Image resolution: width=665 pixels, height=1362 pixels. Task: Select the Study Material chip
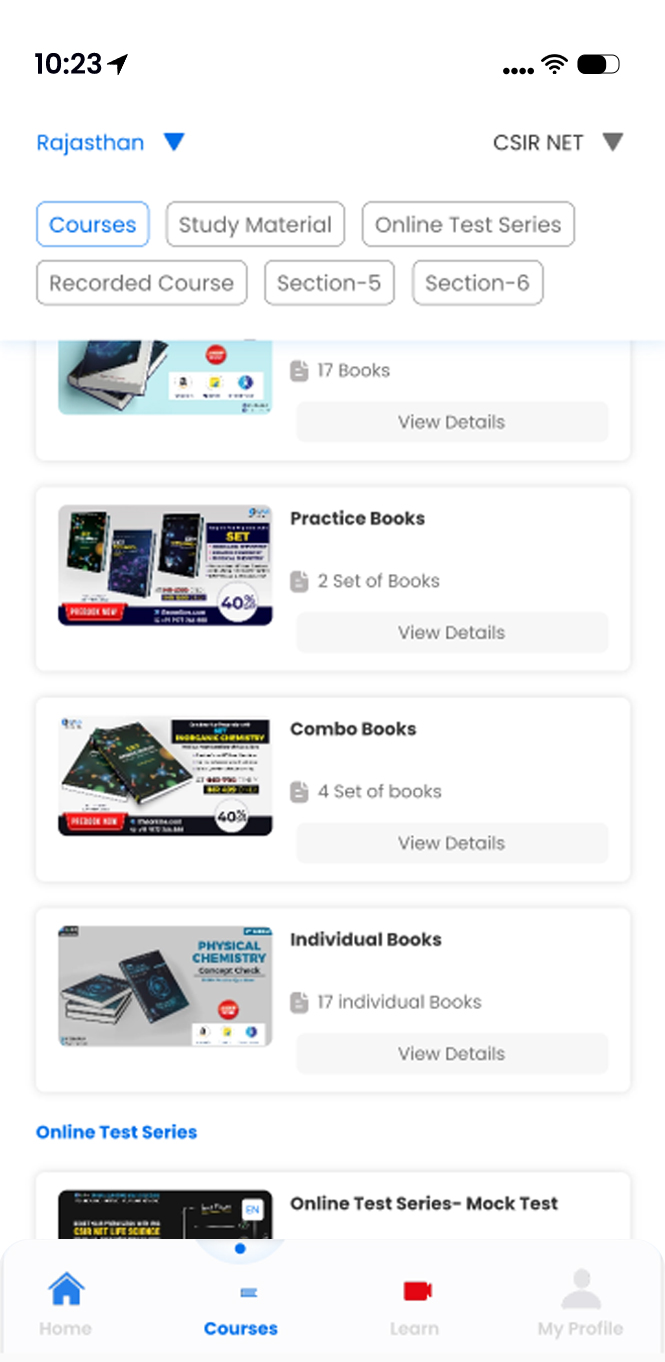255,224
